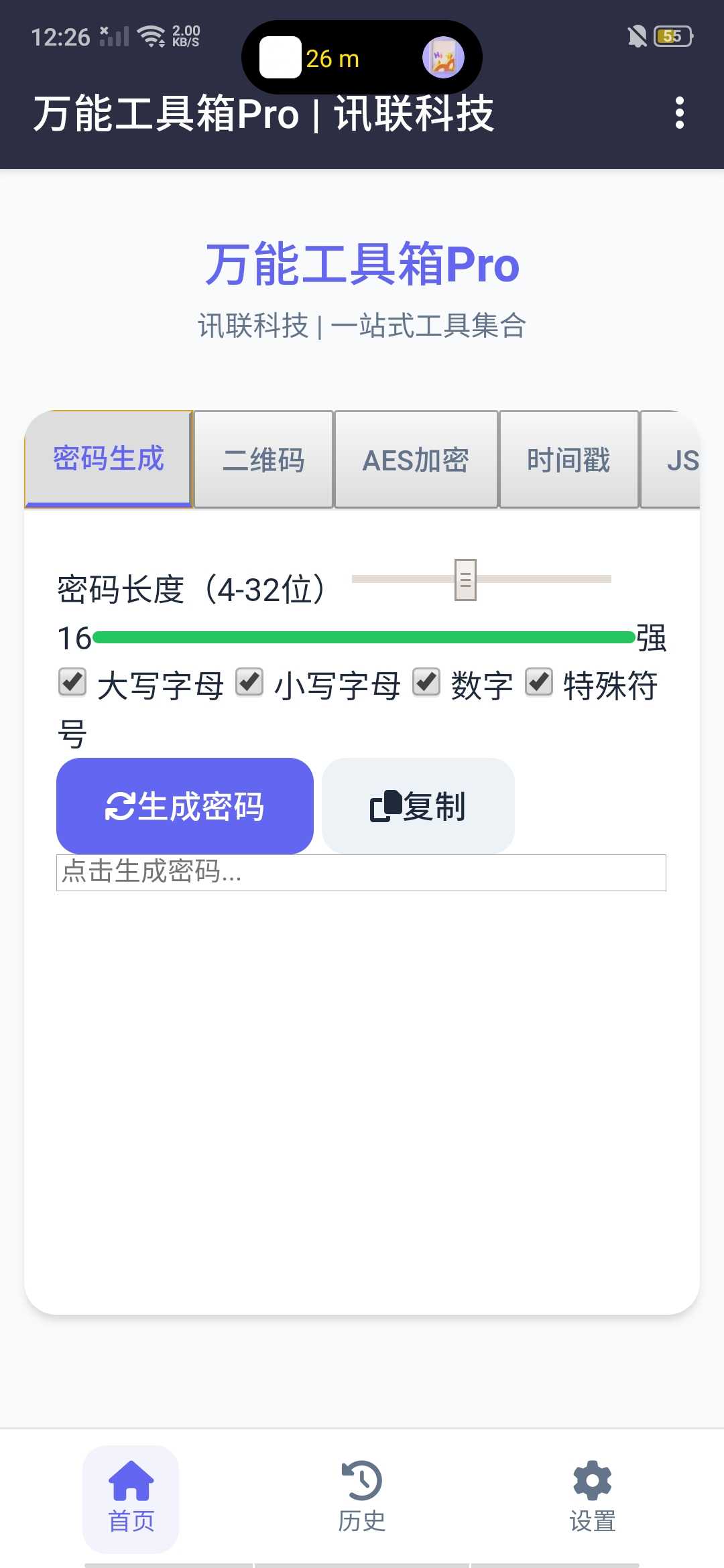Open the 时间戳 tab
Image resolution: width=724 pixels, height=1568 pixels.
click(x=568, y=460)
